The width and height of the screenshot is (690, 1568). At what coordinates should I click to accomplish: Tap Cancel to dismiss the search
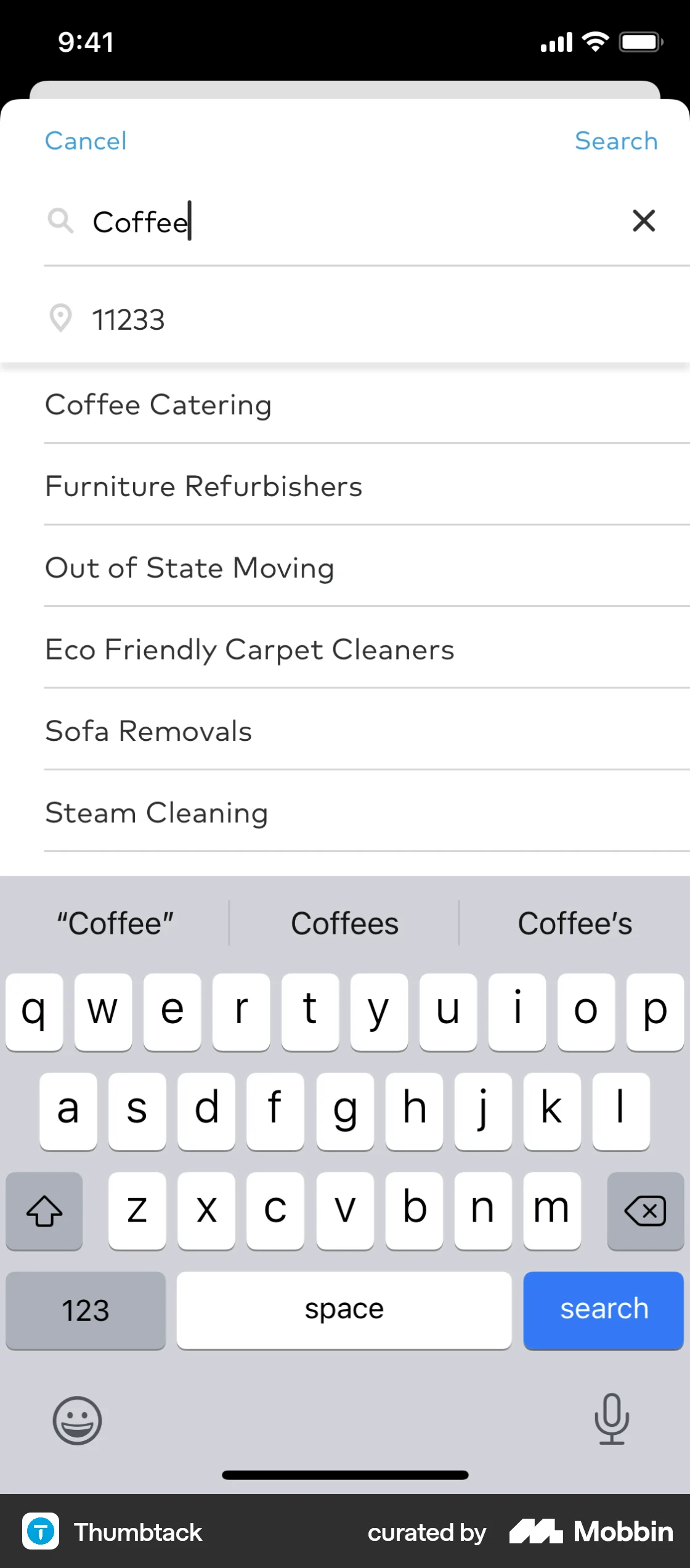tap(85, 141)
